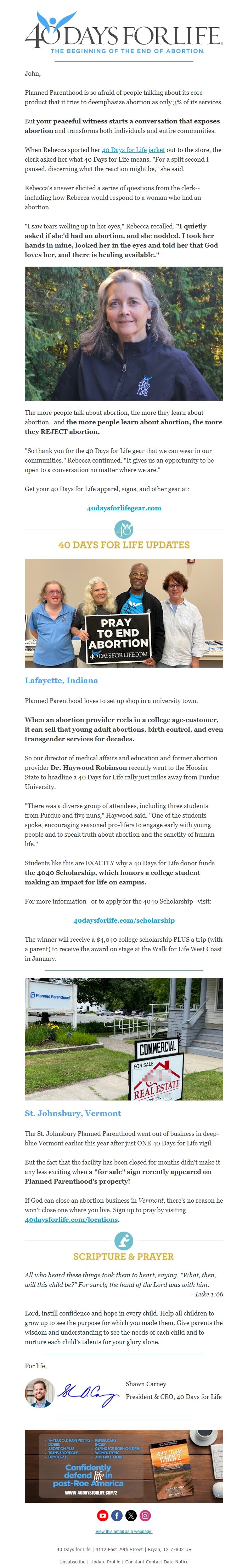Tap the Unsubscribe link
Viewport: 248px width, 1568px height.
72,1561
